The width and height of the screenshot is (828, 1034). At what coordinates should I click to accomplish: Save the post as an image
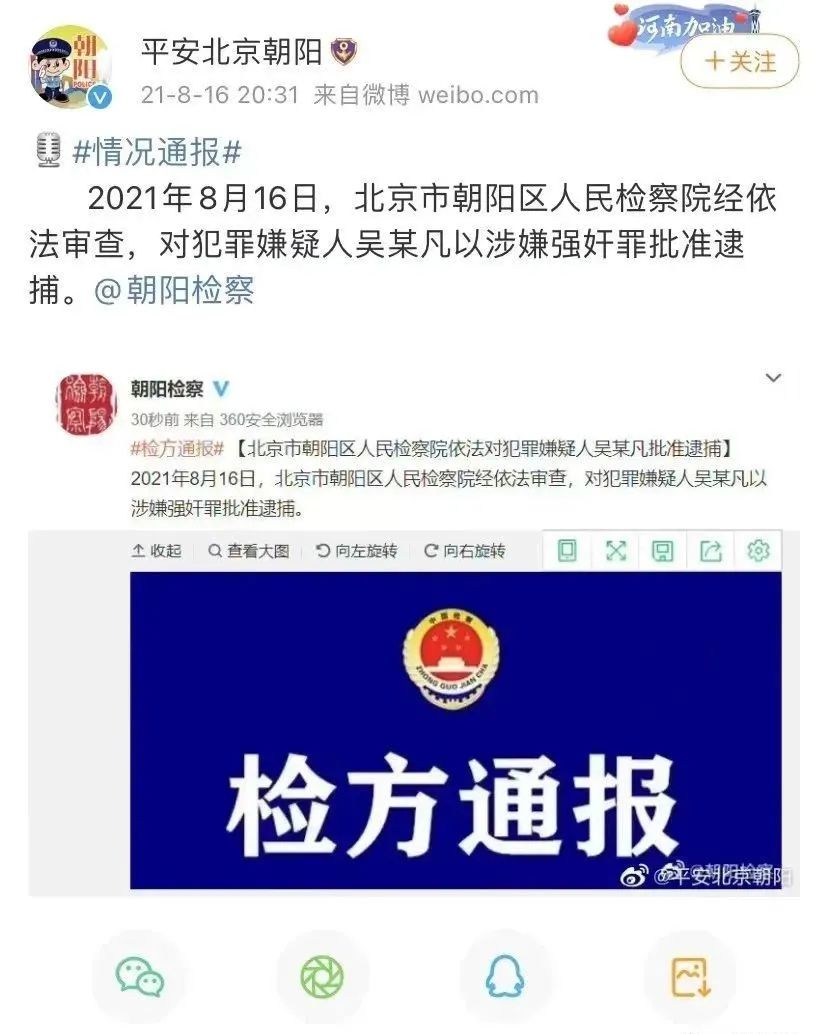click(x=689, y=977)
